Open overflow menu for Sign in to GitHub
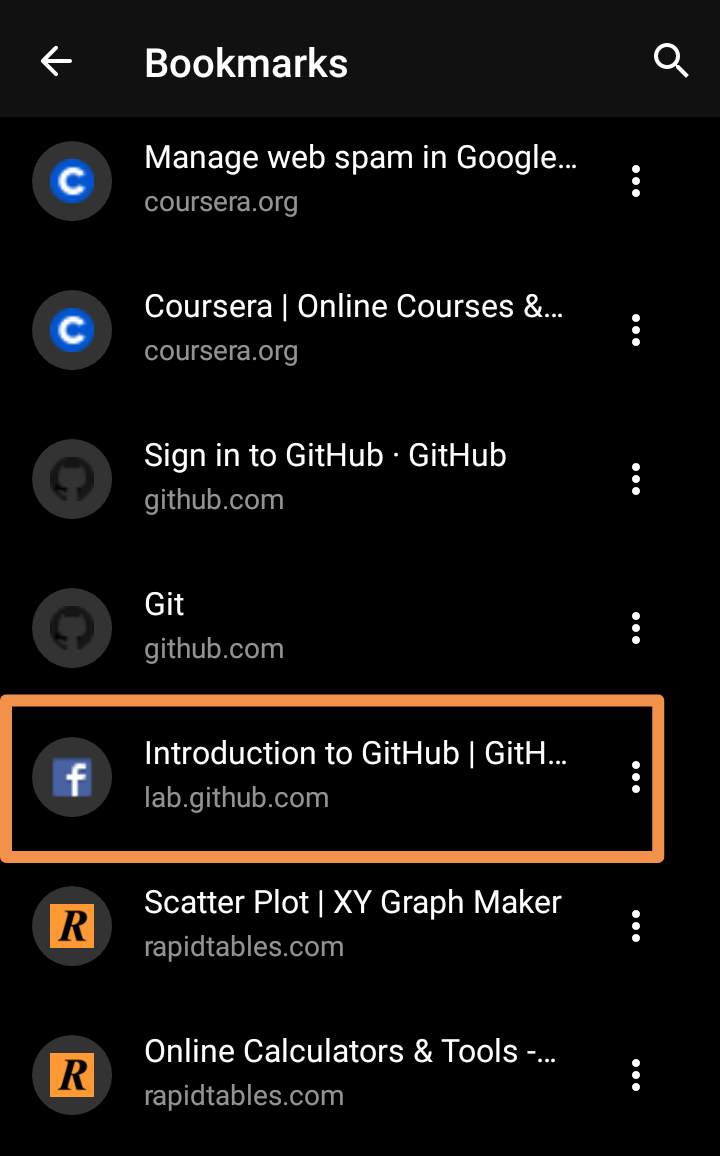The image size is (720, 1156). [635, 478]
